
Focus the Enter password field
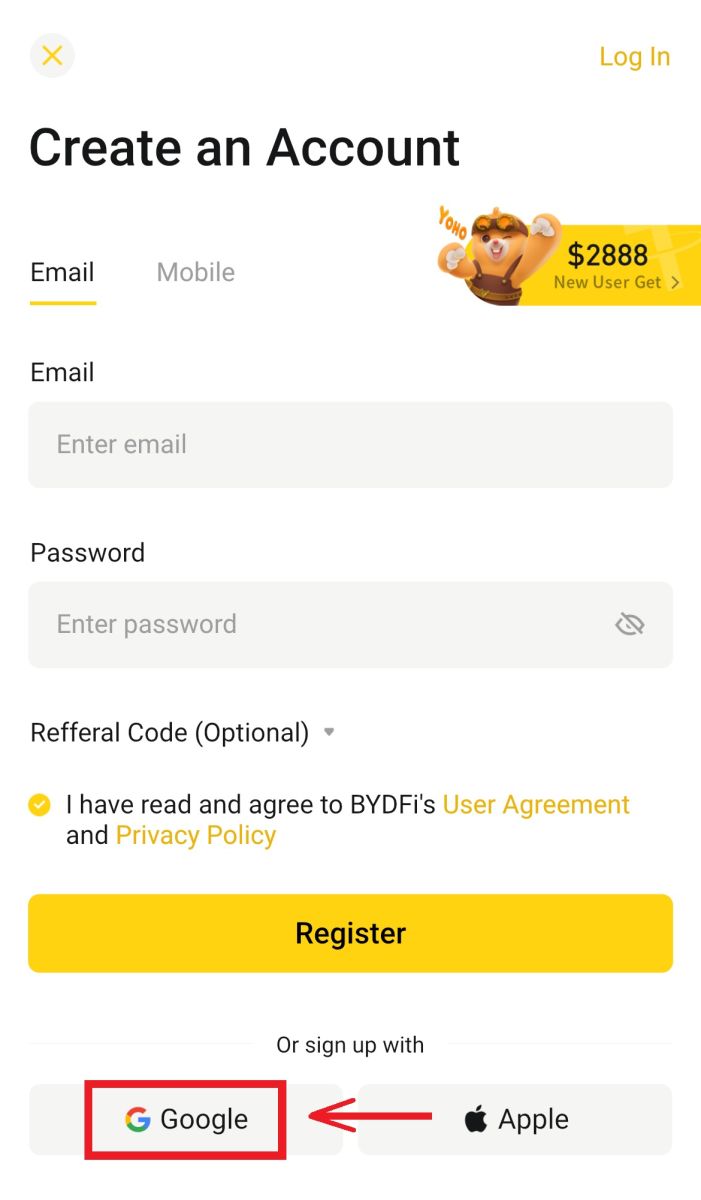[320, 625]
